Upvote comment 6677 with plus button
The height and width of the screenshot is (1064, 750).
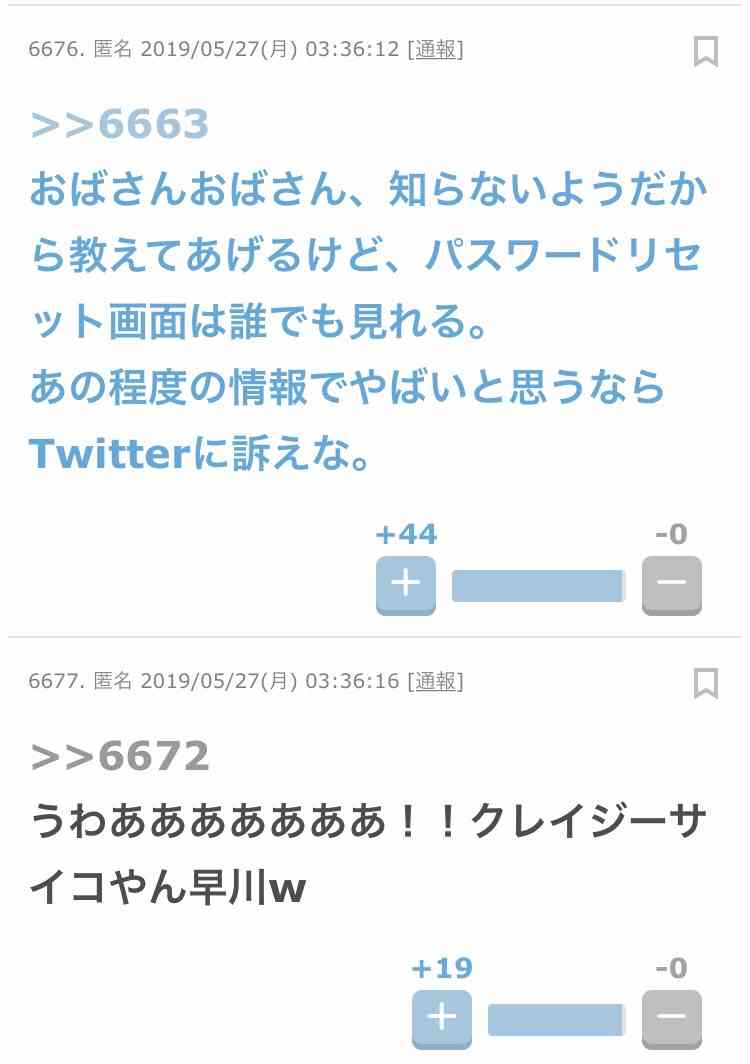(x=441, y=1018)
